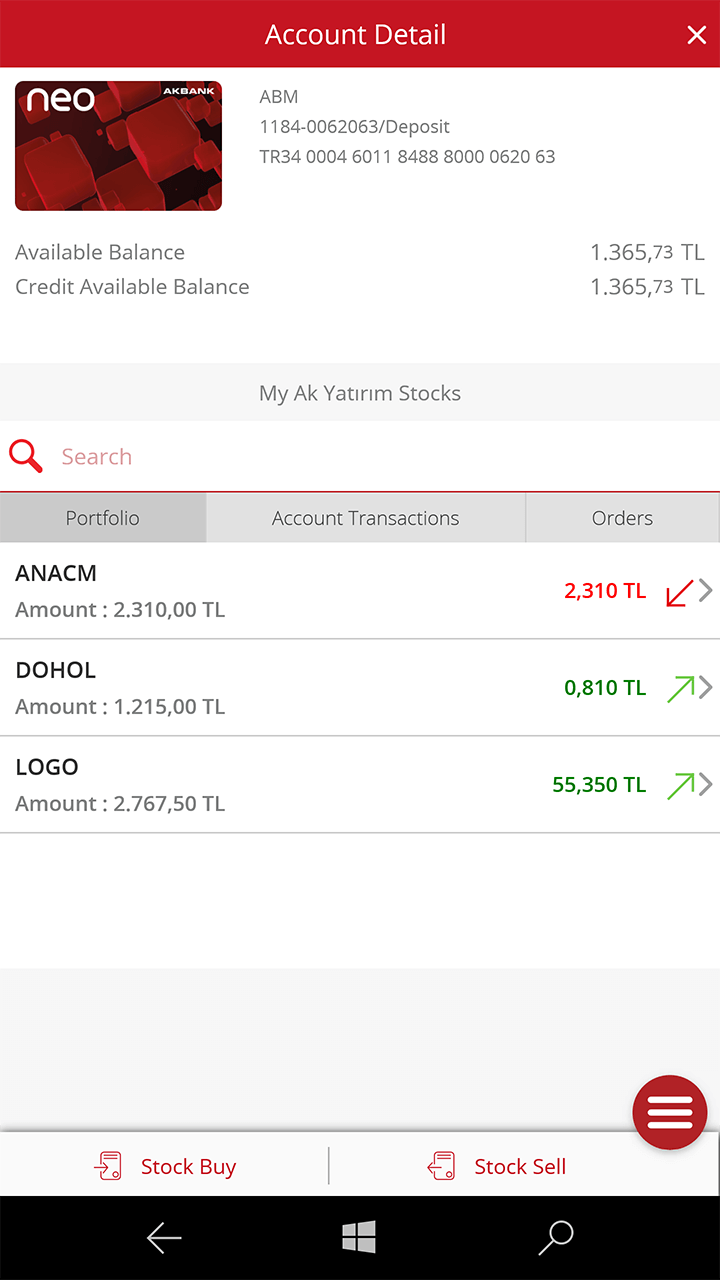The image size is (720, 1280).
Task: Switch to the Portfolio tab
Action: point(103,518)
